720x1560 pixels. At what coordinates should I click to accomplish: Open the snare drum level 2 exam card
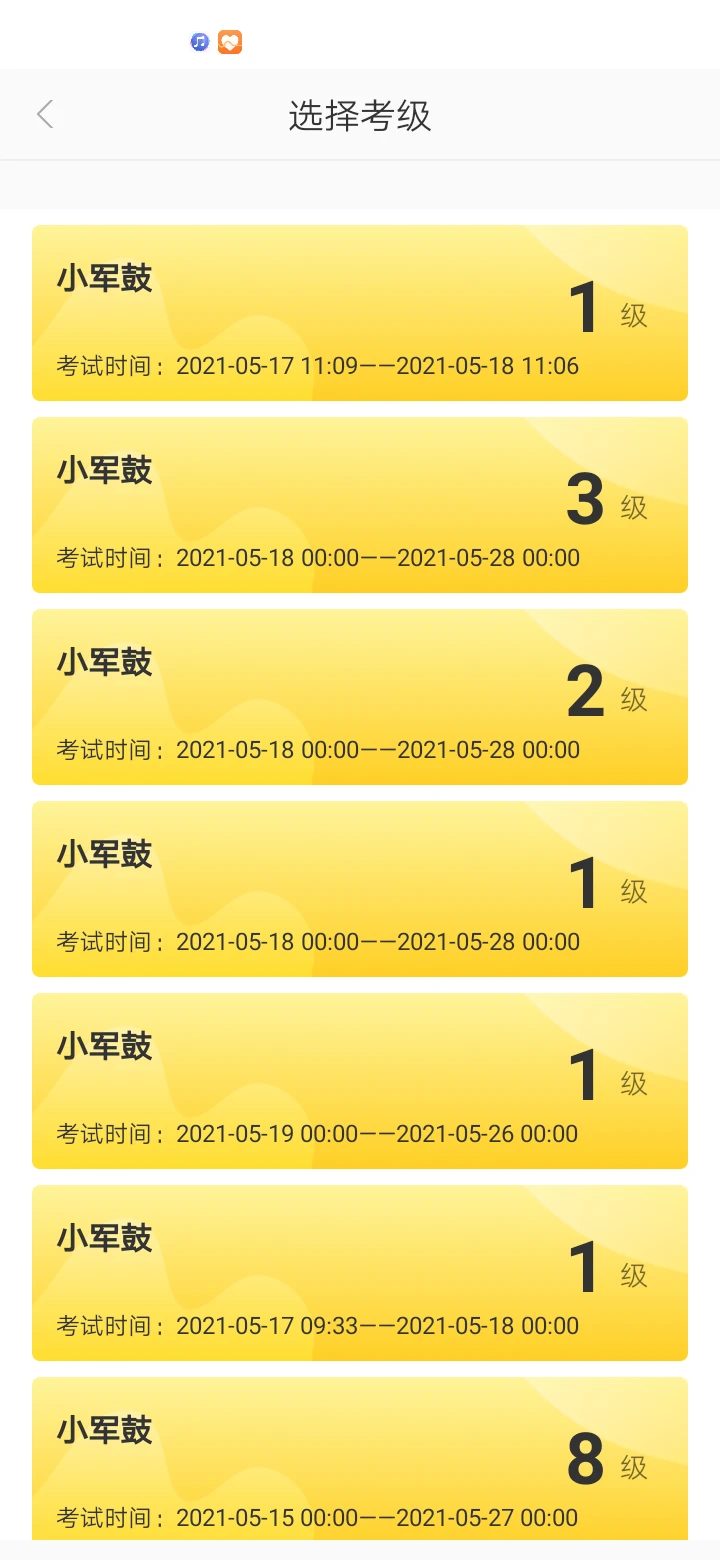pyautogui.click(x=360, y=697)
